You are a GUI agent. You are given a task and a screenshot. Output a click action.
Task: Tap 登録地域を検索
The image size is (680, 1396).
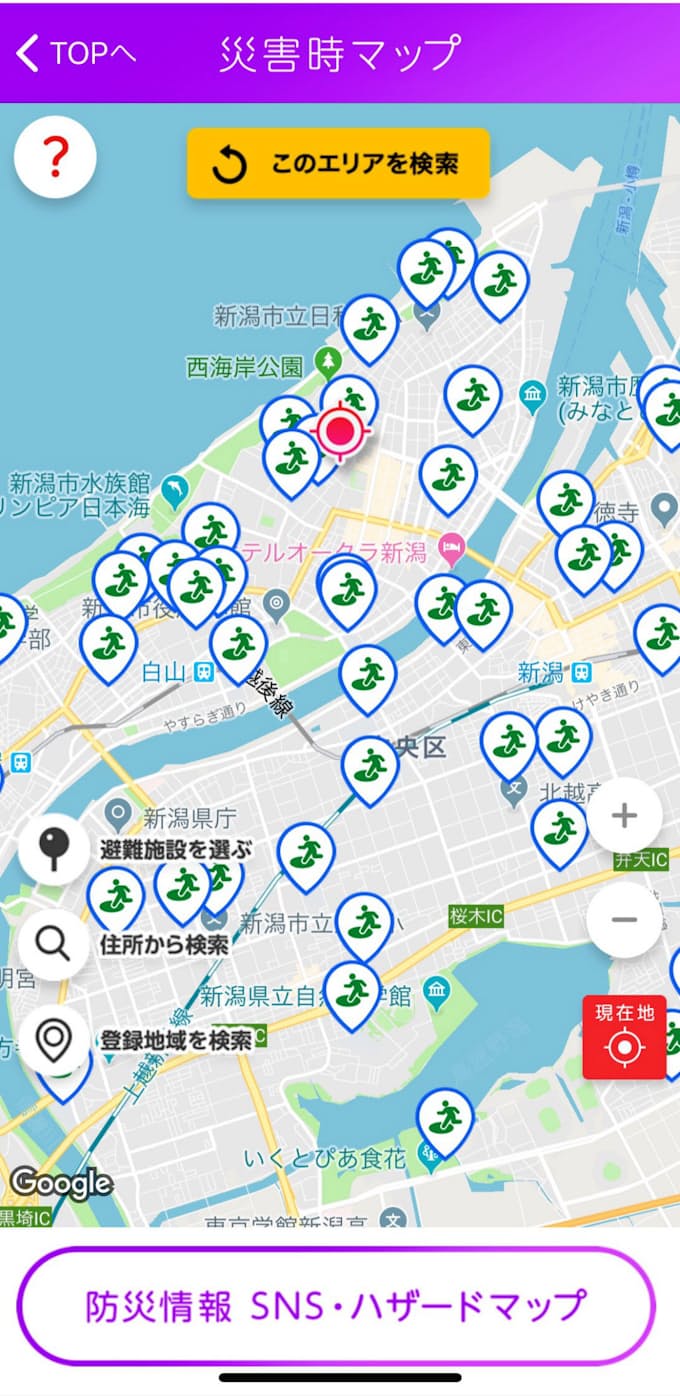pos(54,1040)
